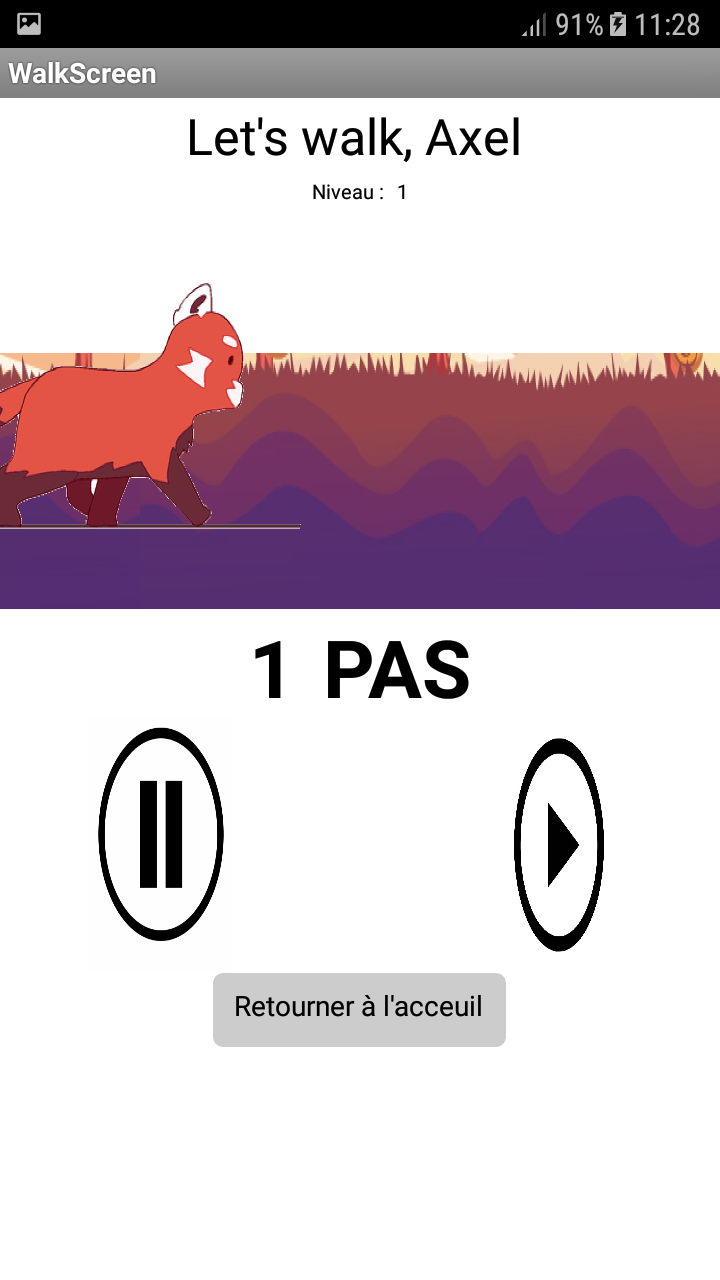720x1280 pixels.
Task: Tap Retourner à l'acceuil button
Action: 359,1009
